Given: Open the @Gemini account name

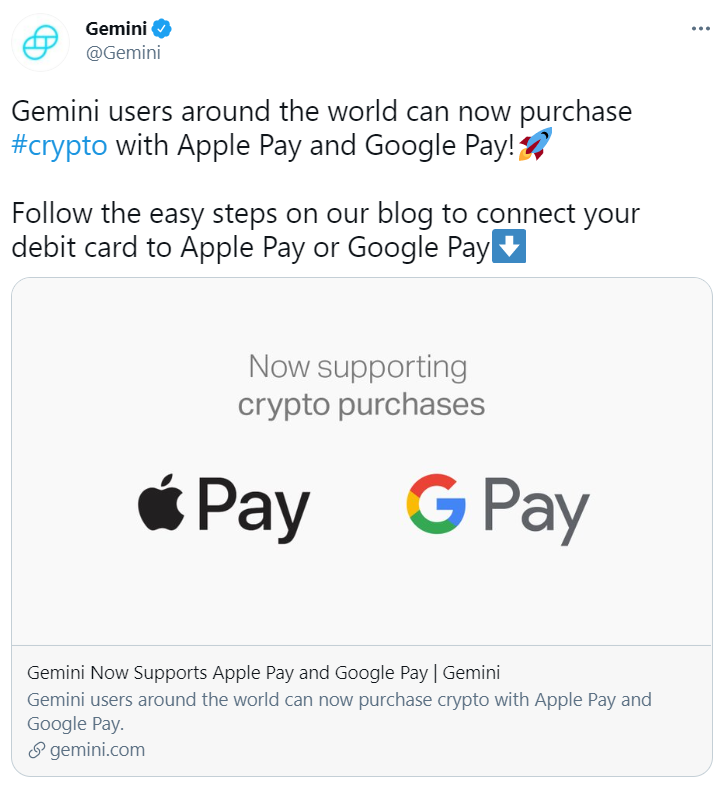Looking at the screenshot, I should [x=123, y=53].
